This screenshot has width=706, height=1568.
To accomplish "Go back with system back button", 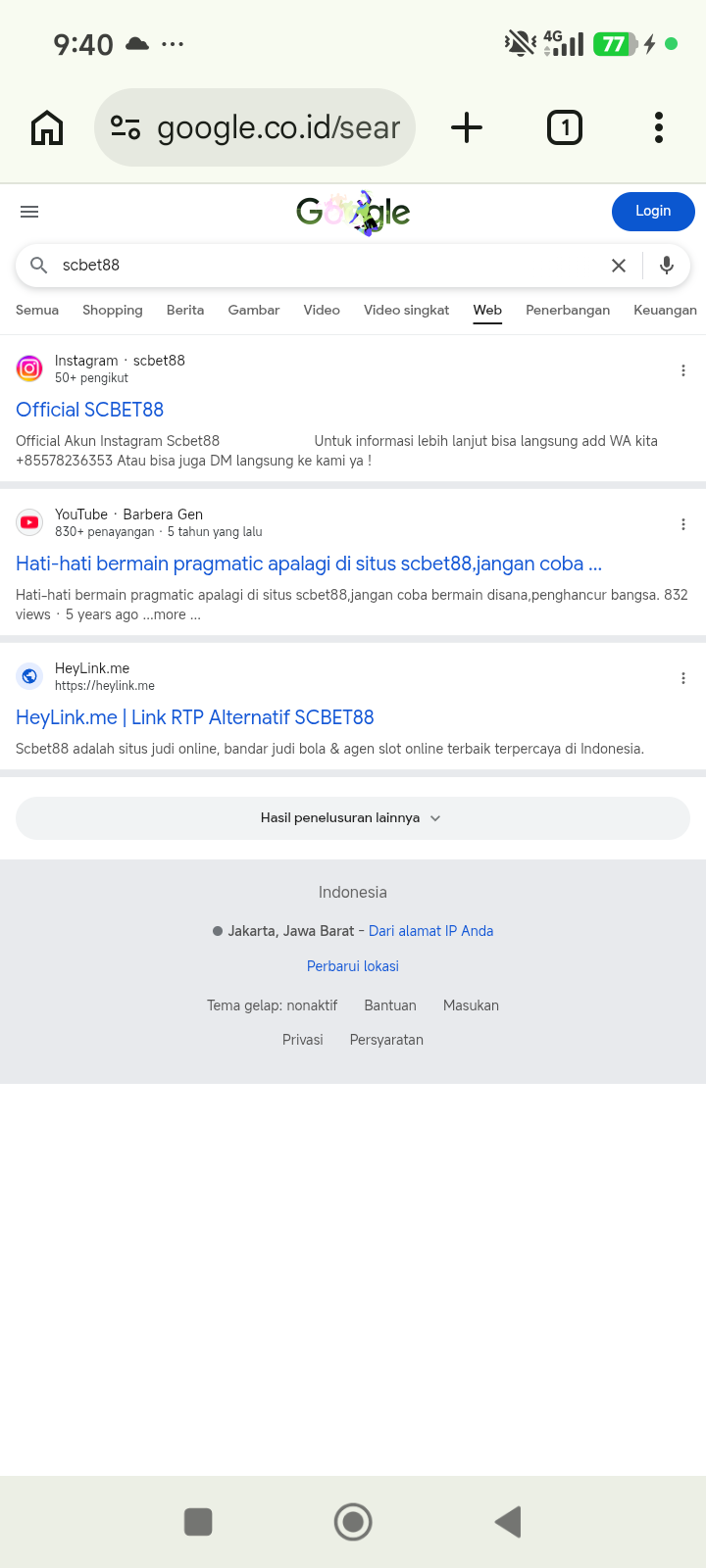I will [x=508, y=1522].
